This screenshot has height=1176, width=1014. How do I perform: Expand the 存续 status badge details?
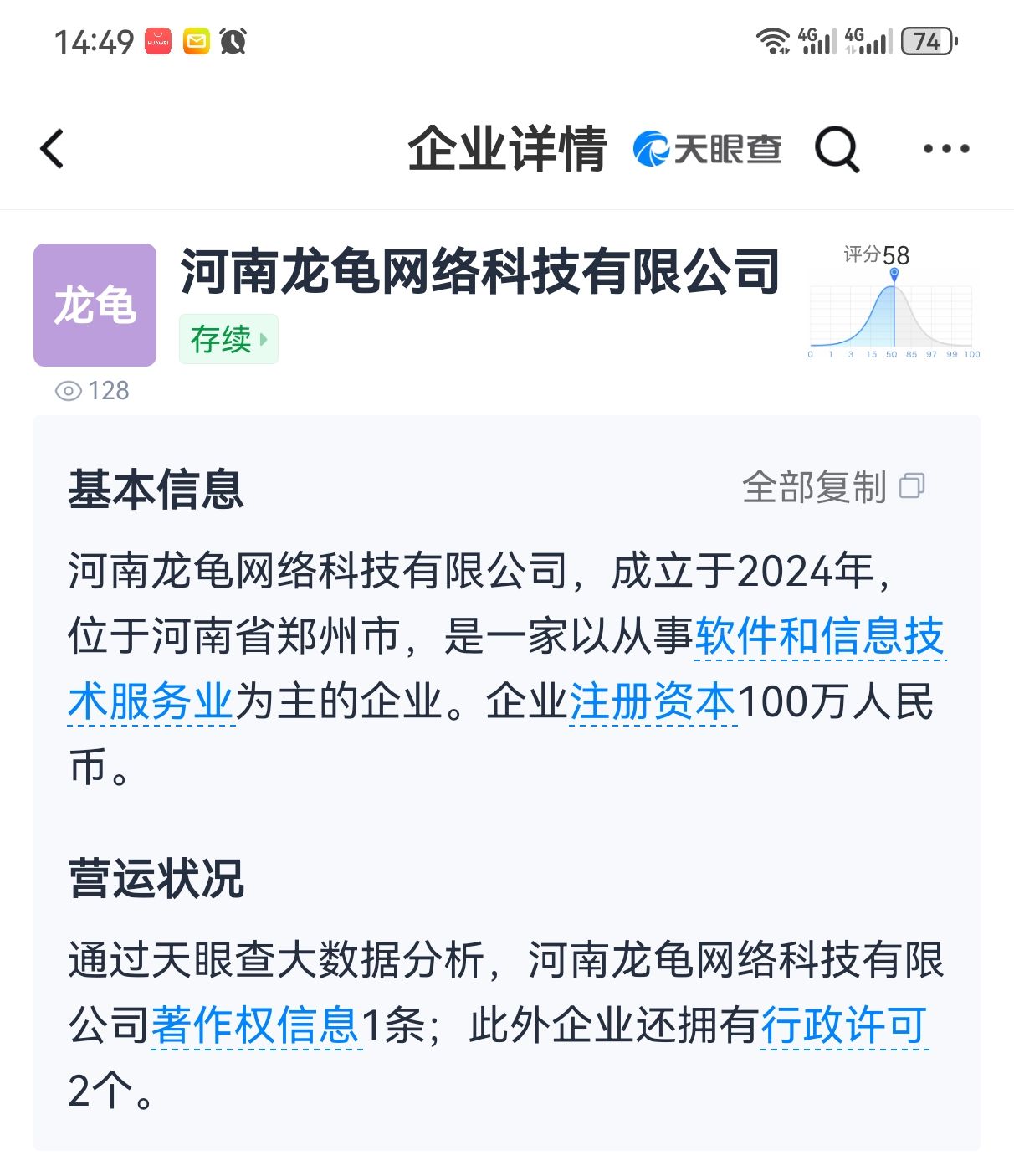pos(228,338)
